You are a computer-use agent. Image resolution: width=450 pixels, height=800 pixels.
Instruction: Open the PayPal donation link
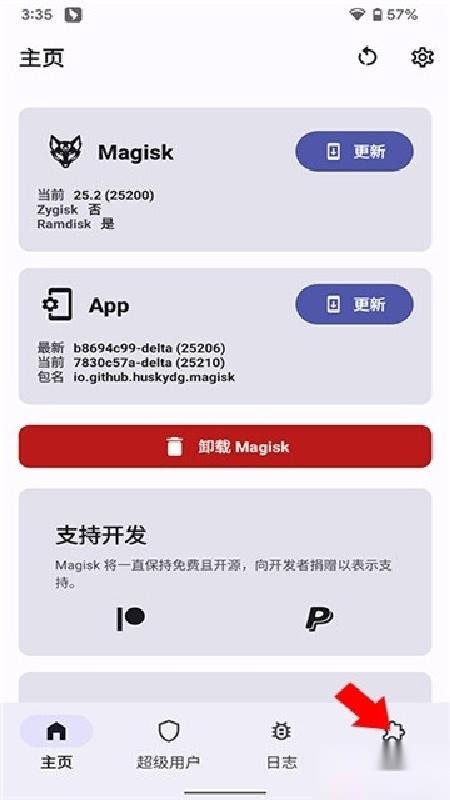click(319, 619)
